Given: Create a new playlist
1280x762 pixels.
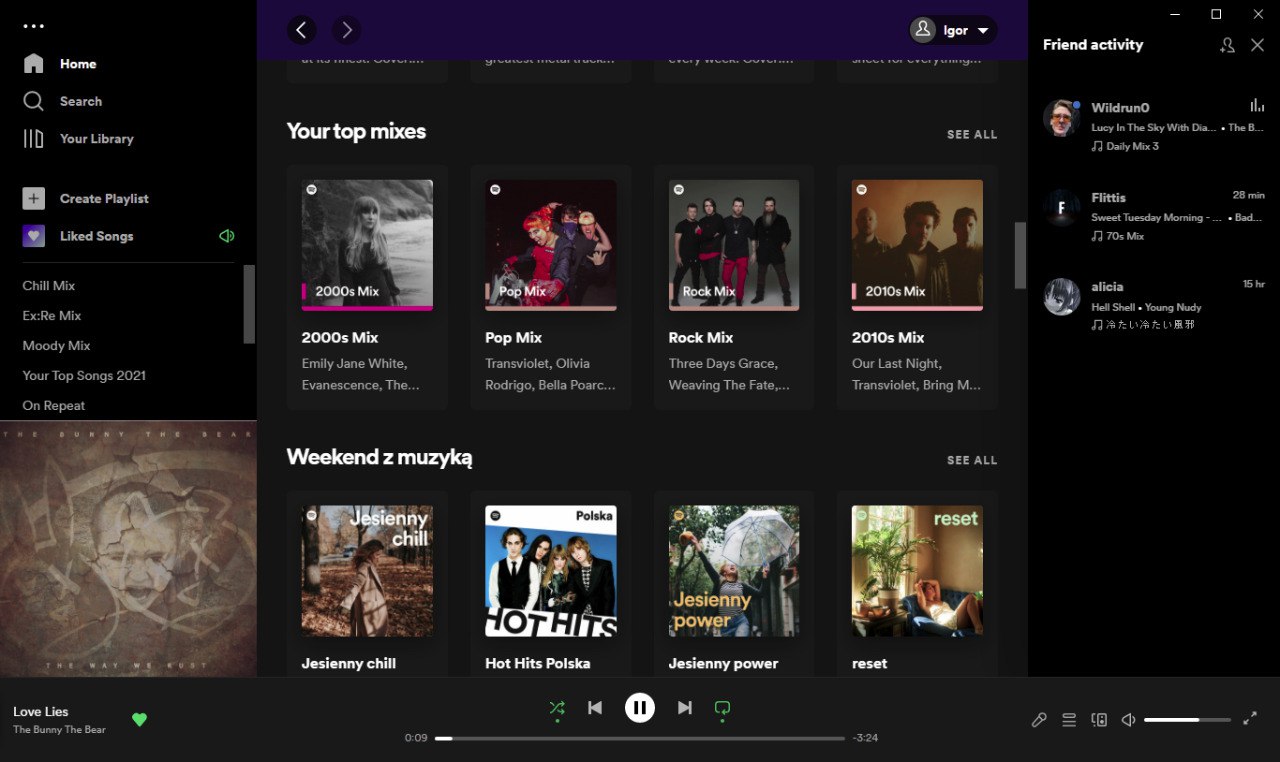Looking at the screenshot, I should click(x=103, y=199).
